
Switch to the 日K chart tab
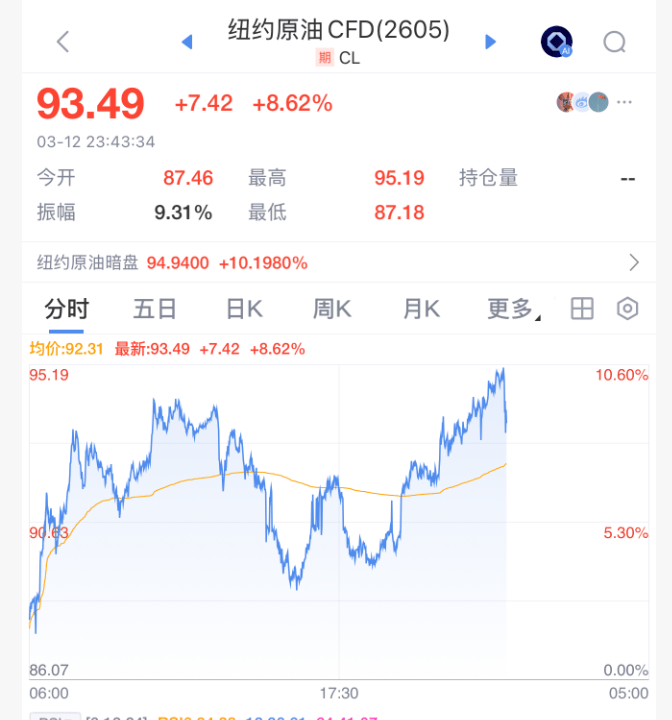[x=244, y=309]
